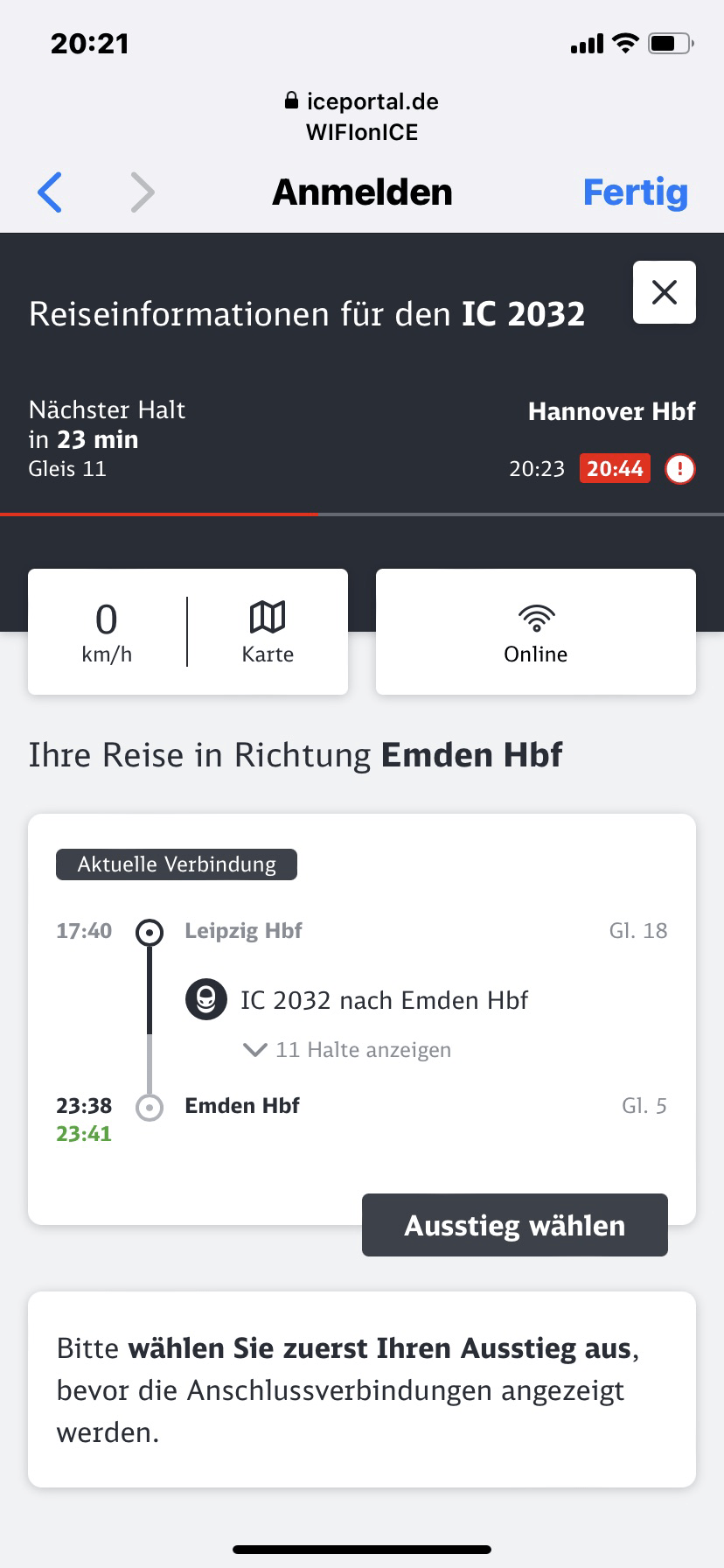Expand the 11 Halte anzeigen list
This screenshot has height=1568, width=724.
[348, 1049]
